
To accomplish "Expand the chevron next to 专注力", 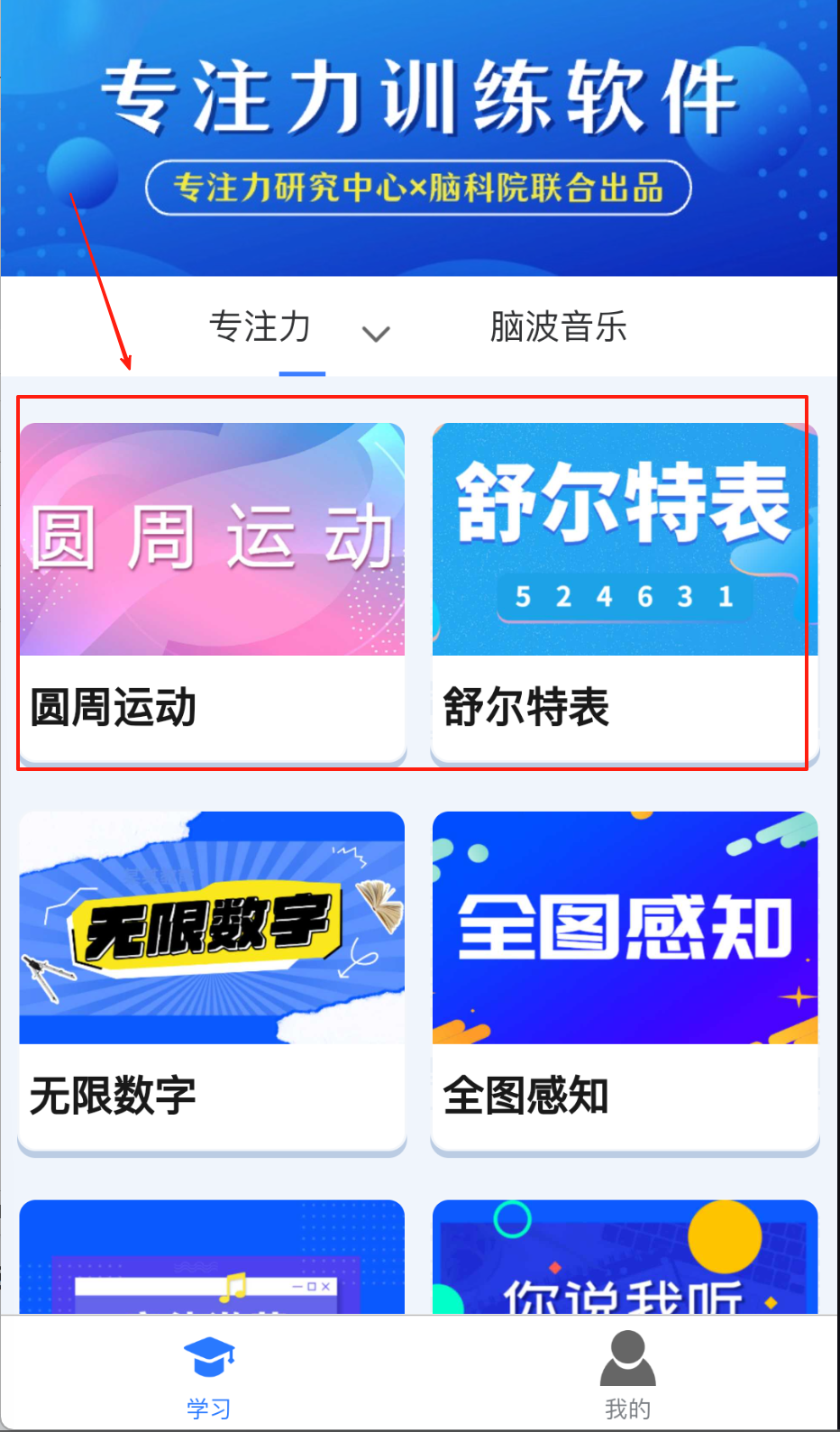I will pyautogui.click(x=376, y=334).
